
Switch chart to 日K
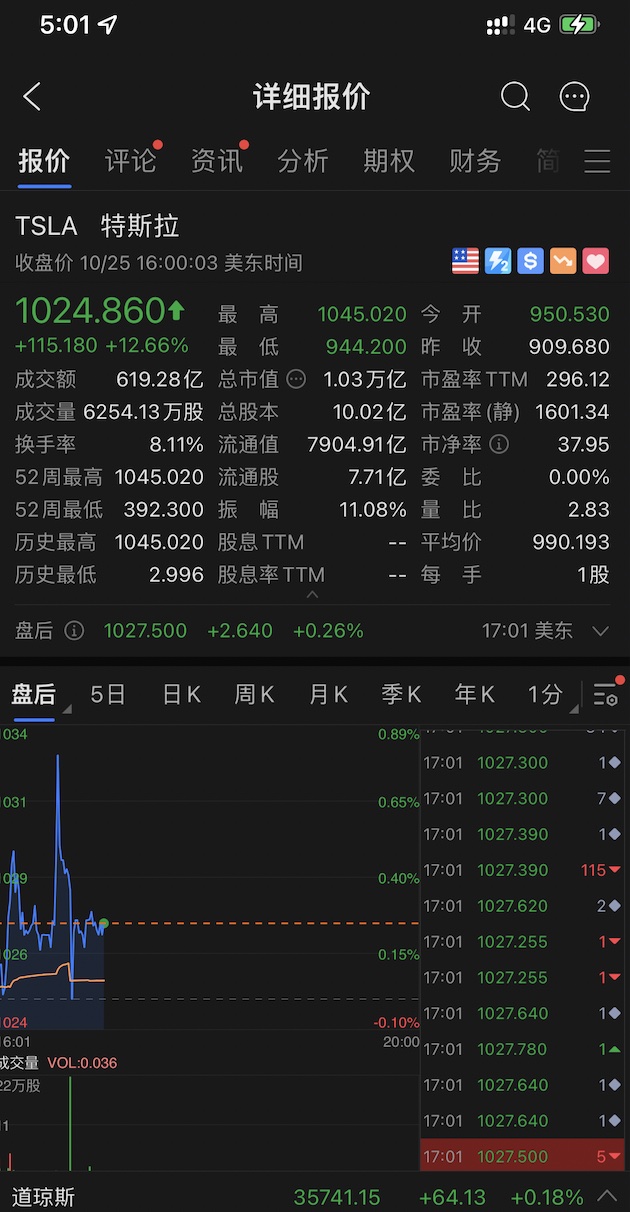click(181, 695)
